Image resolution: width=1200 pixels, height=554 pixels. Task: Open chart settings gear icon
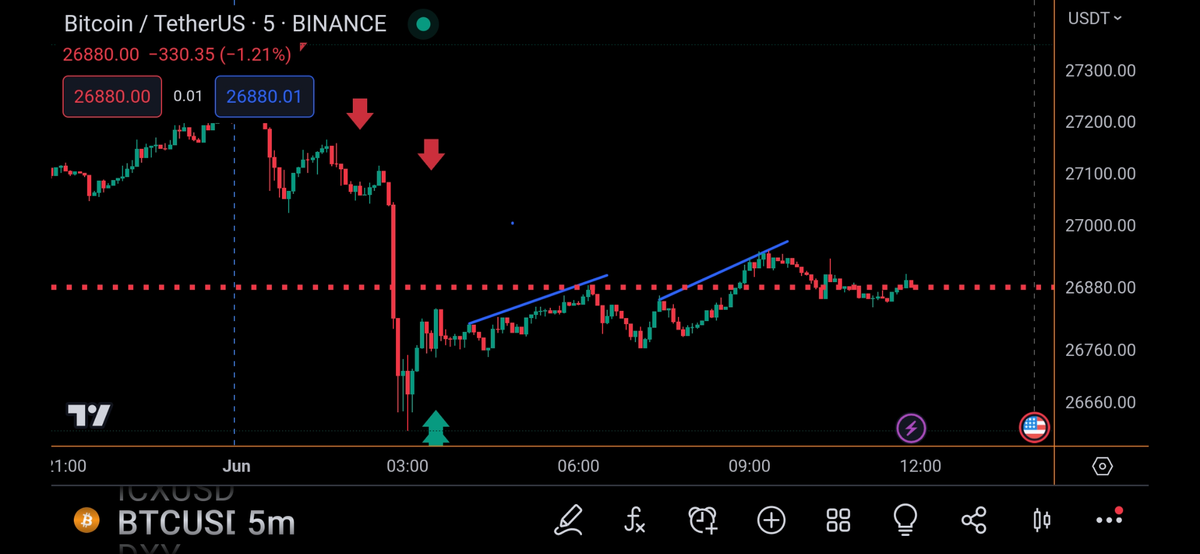pos(1102,466)
